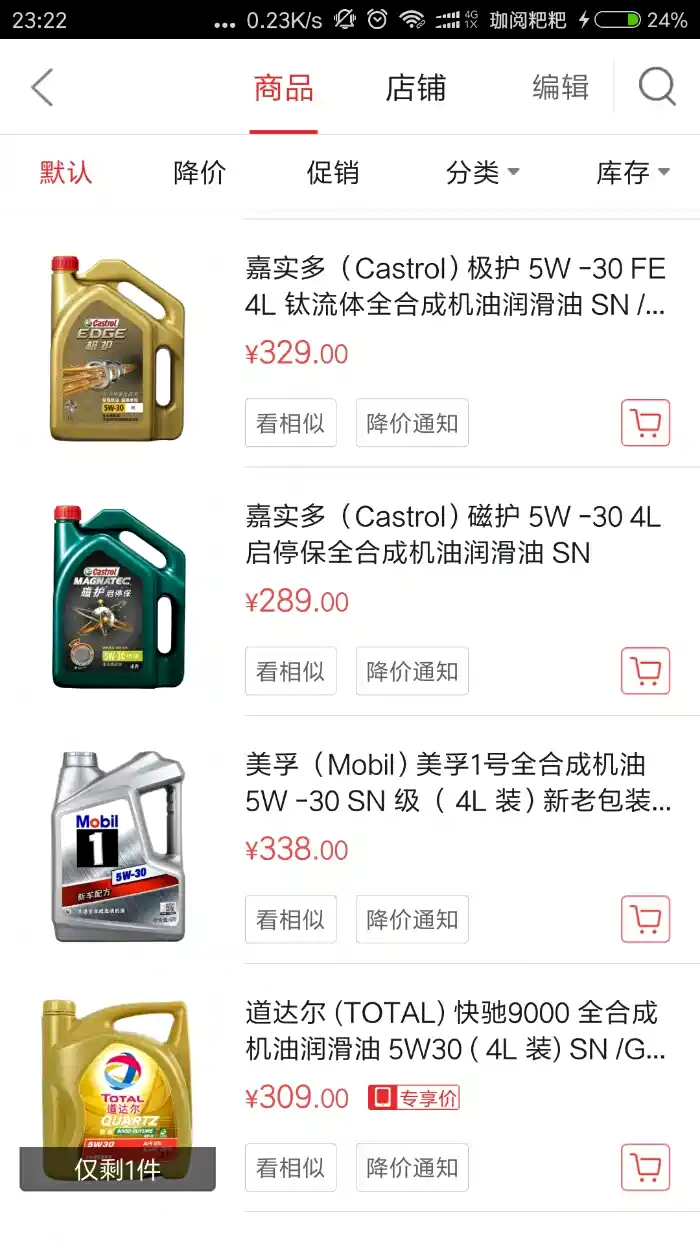
Task: Go back using the arrow icon
Action: coord(42,88)
